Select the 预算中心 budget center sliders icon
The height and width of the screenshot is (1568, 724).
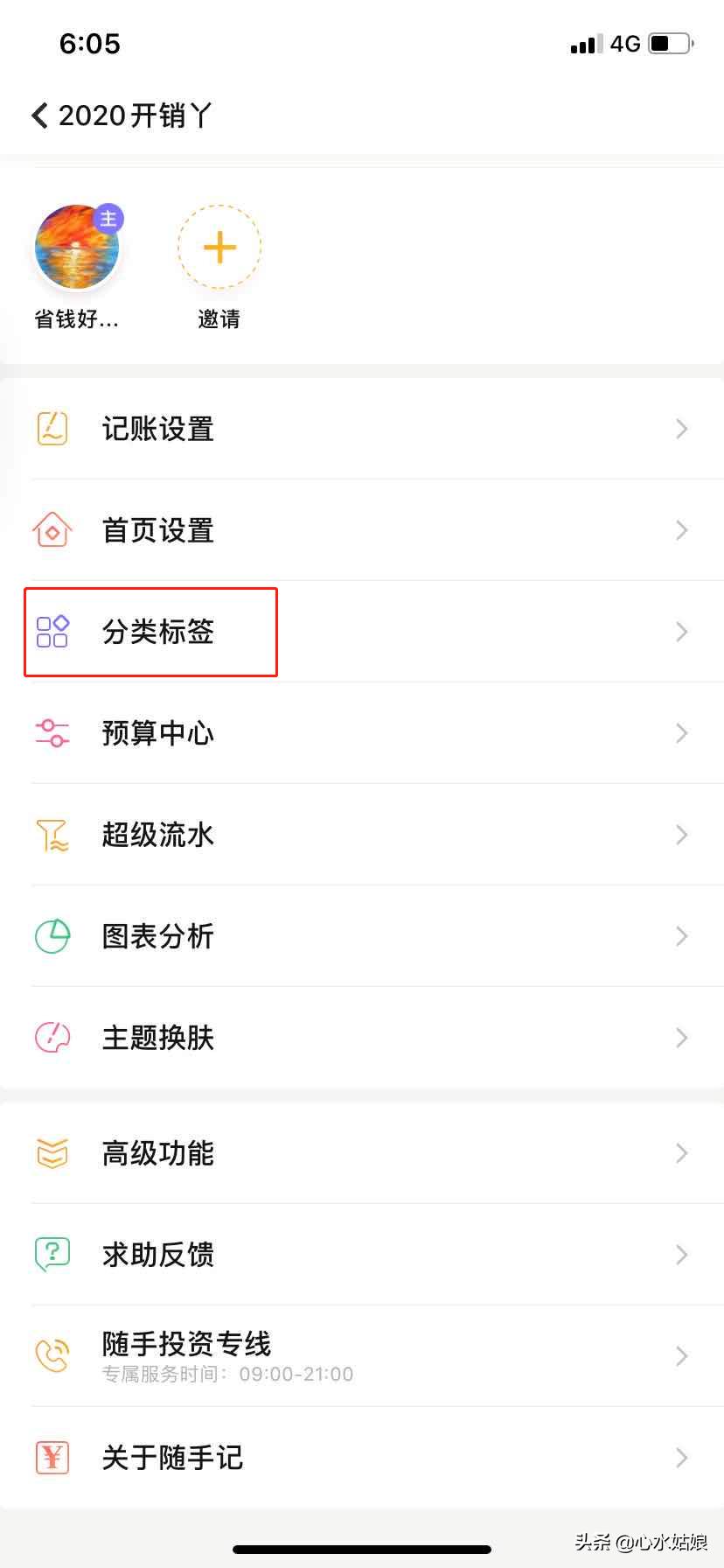click(51, 733)
